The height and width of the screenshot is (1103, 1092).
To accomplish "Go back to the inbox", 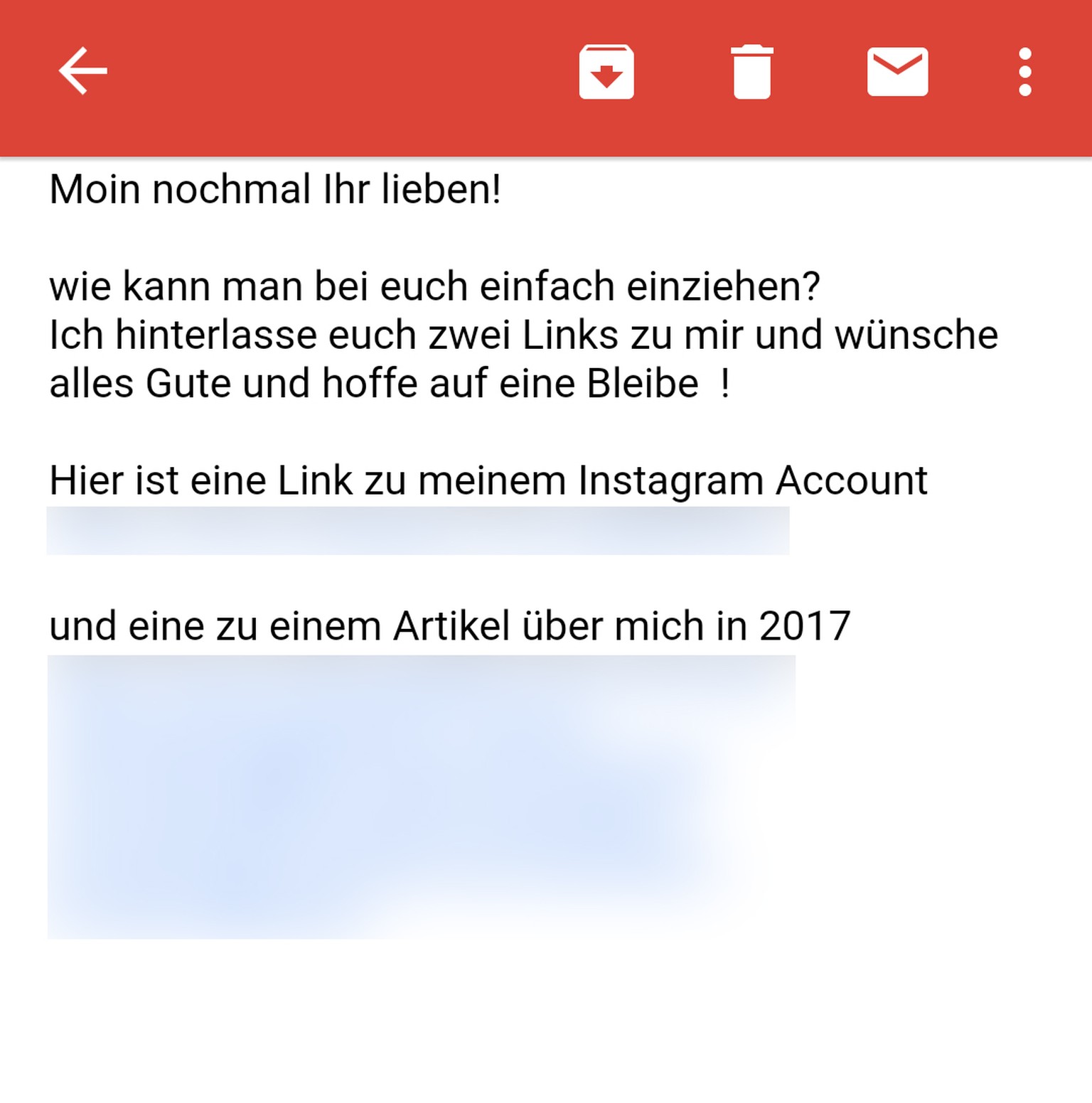I will pyautogui.click(x=82, y=71).
